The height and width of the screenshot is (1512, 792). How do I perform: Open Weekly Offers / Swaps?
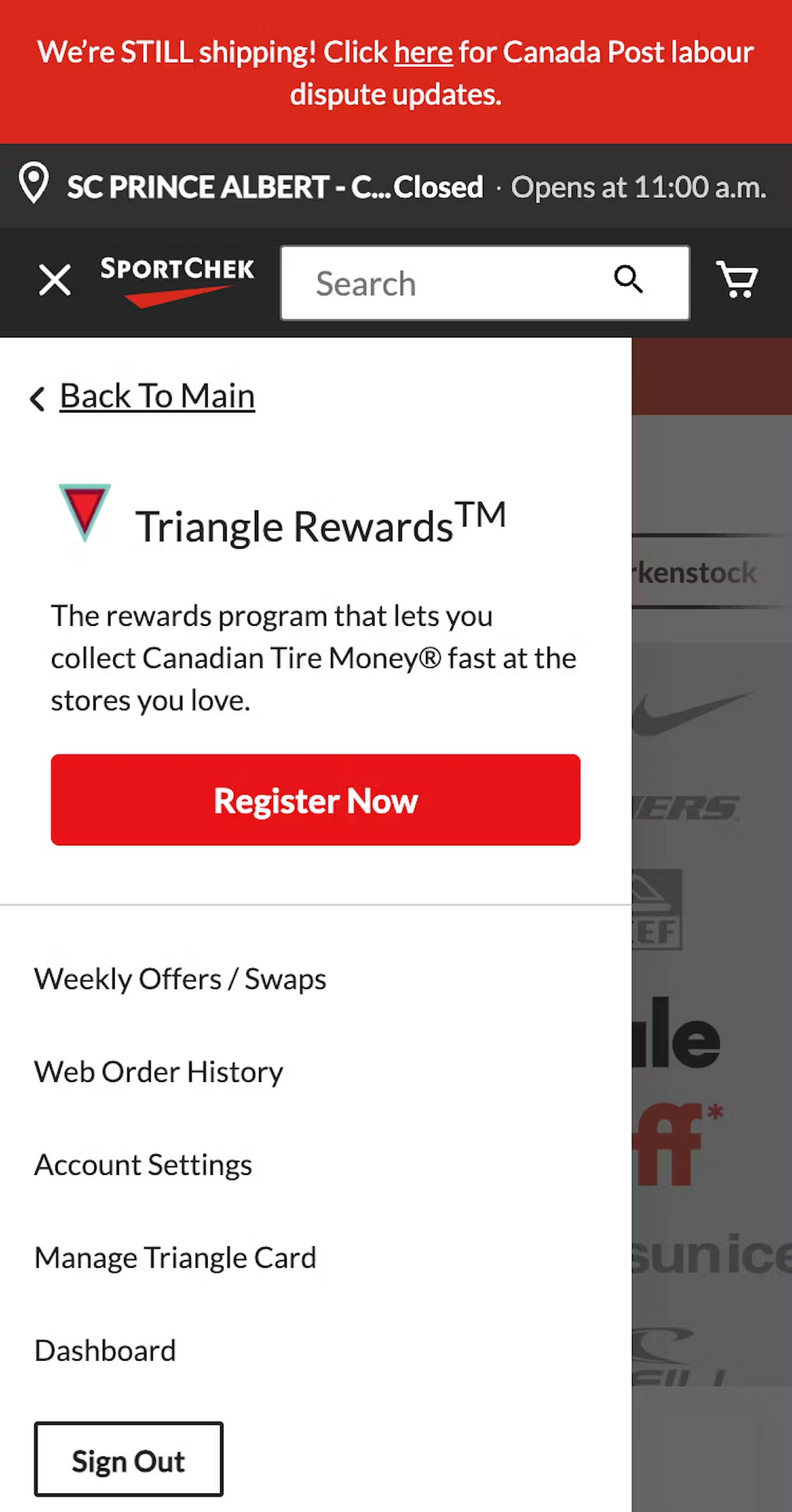tap(180, 978)
